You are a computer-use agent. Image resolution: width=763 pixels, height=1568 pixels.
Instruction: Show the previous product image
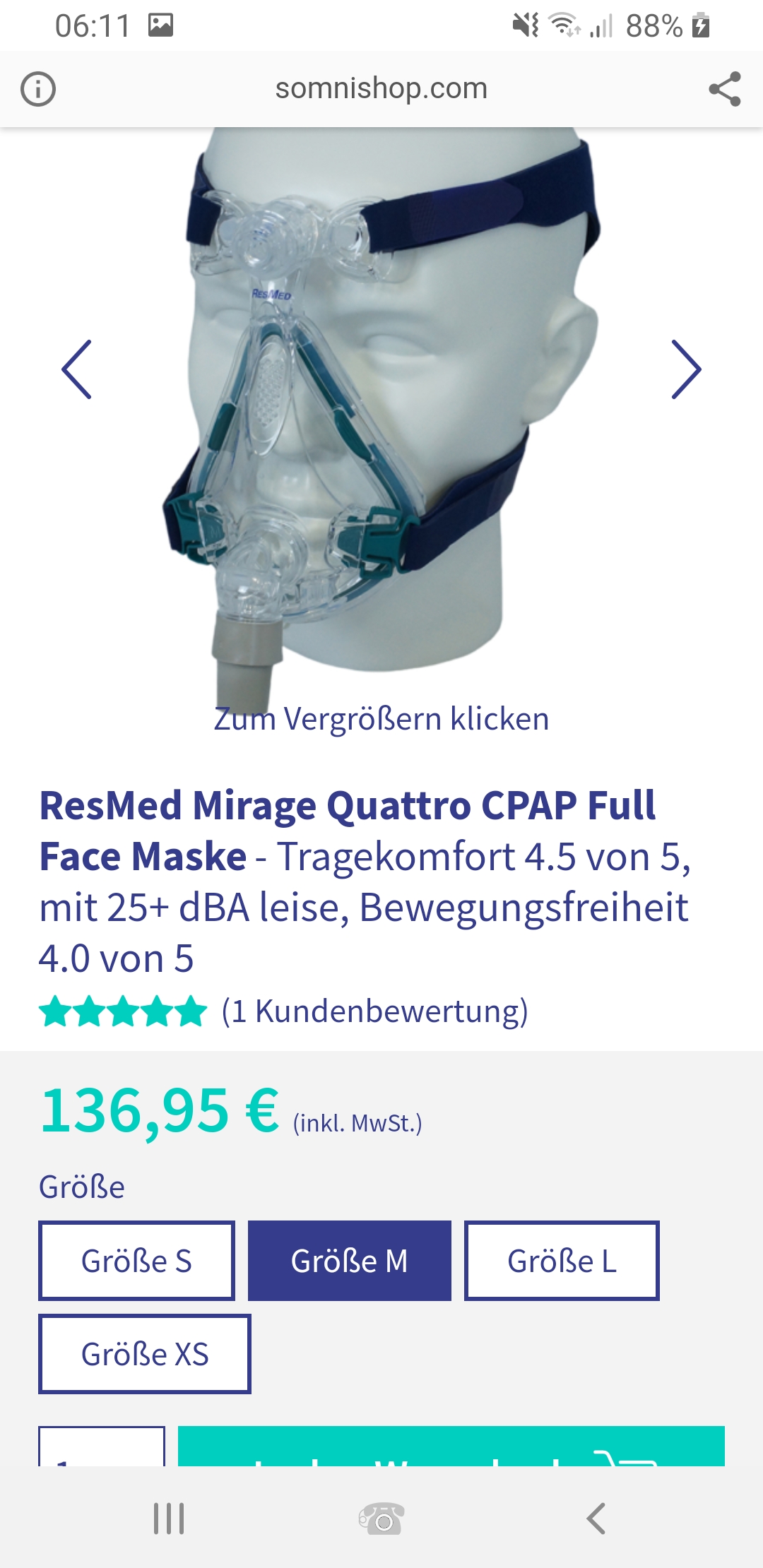(x=76, y=369)
